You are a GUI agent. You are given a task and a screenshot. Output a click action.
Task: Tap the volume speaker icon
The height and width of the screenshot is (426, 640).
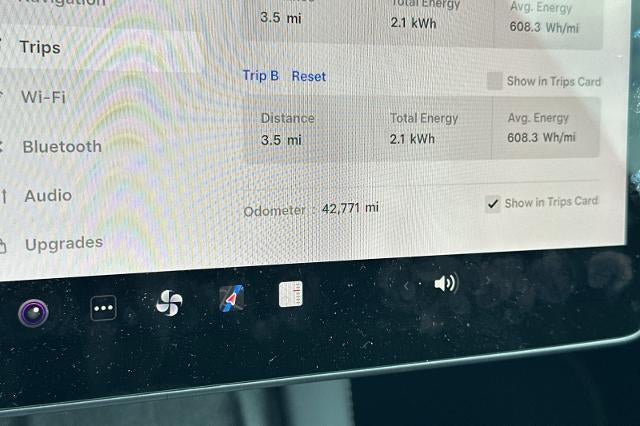(x=445, y=283)
